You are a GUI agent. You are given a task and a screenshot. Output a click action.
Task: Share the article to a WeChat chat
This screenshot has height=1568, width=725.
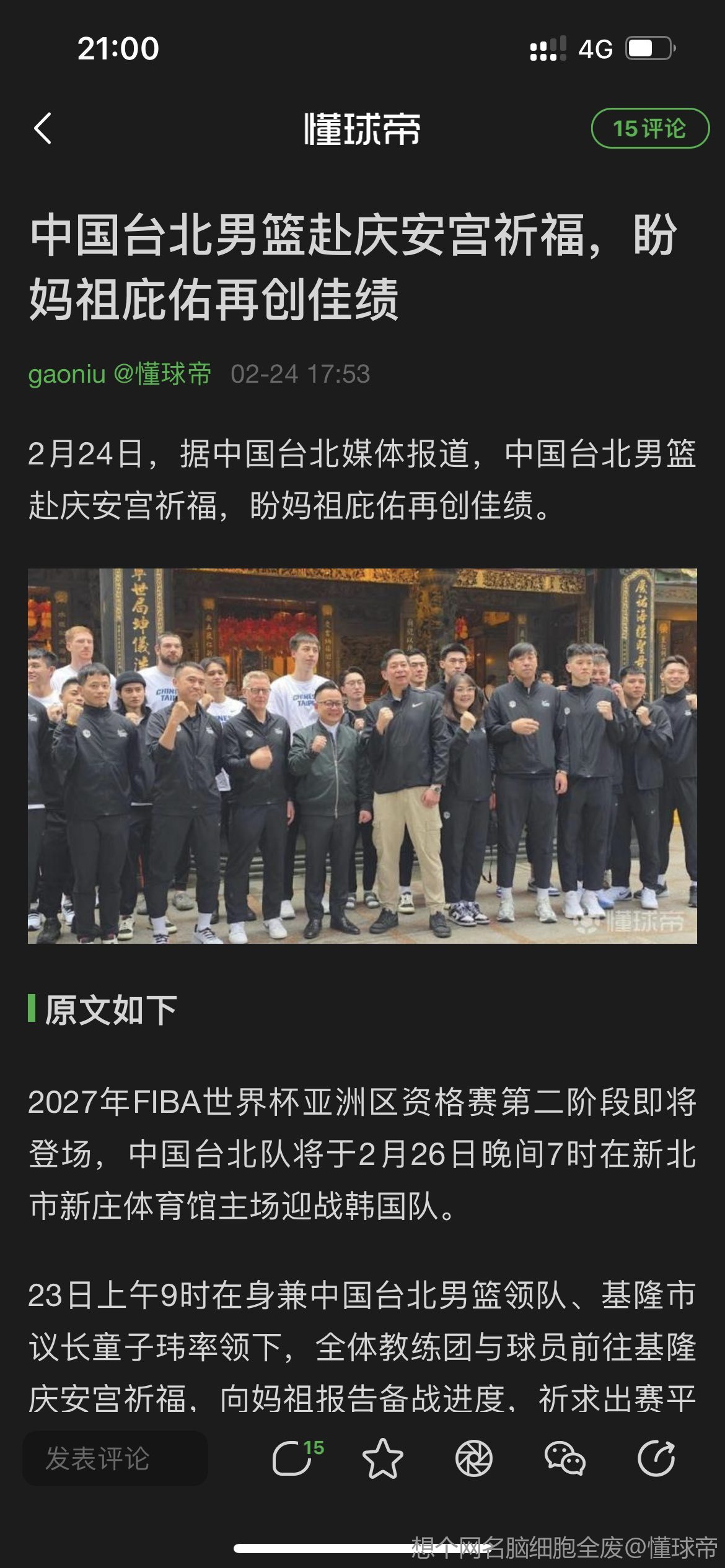[565, 1458]
